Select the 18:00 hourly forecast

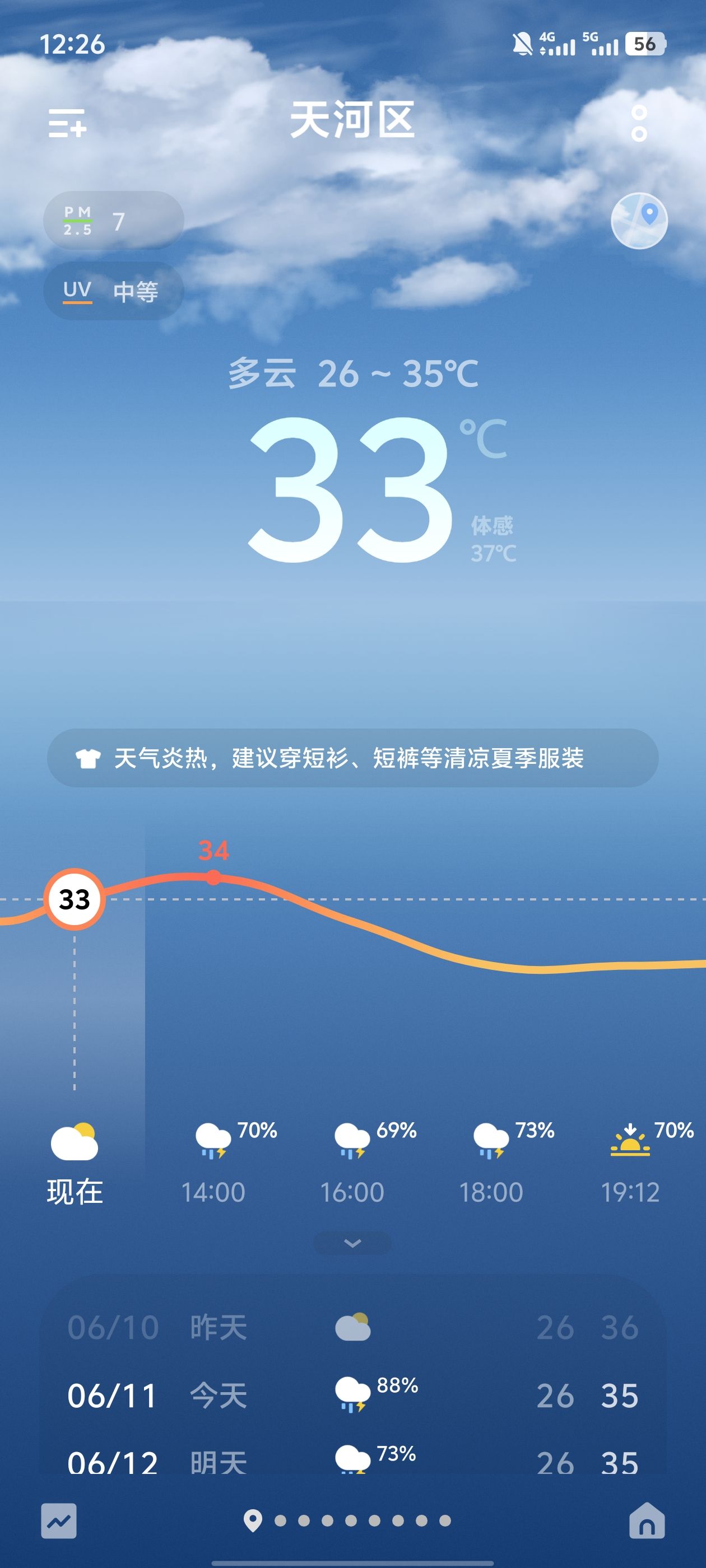[491, 1163]
